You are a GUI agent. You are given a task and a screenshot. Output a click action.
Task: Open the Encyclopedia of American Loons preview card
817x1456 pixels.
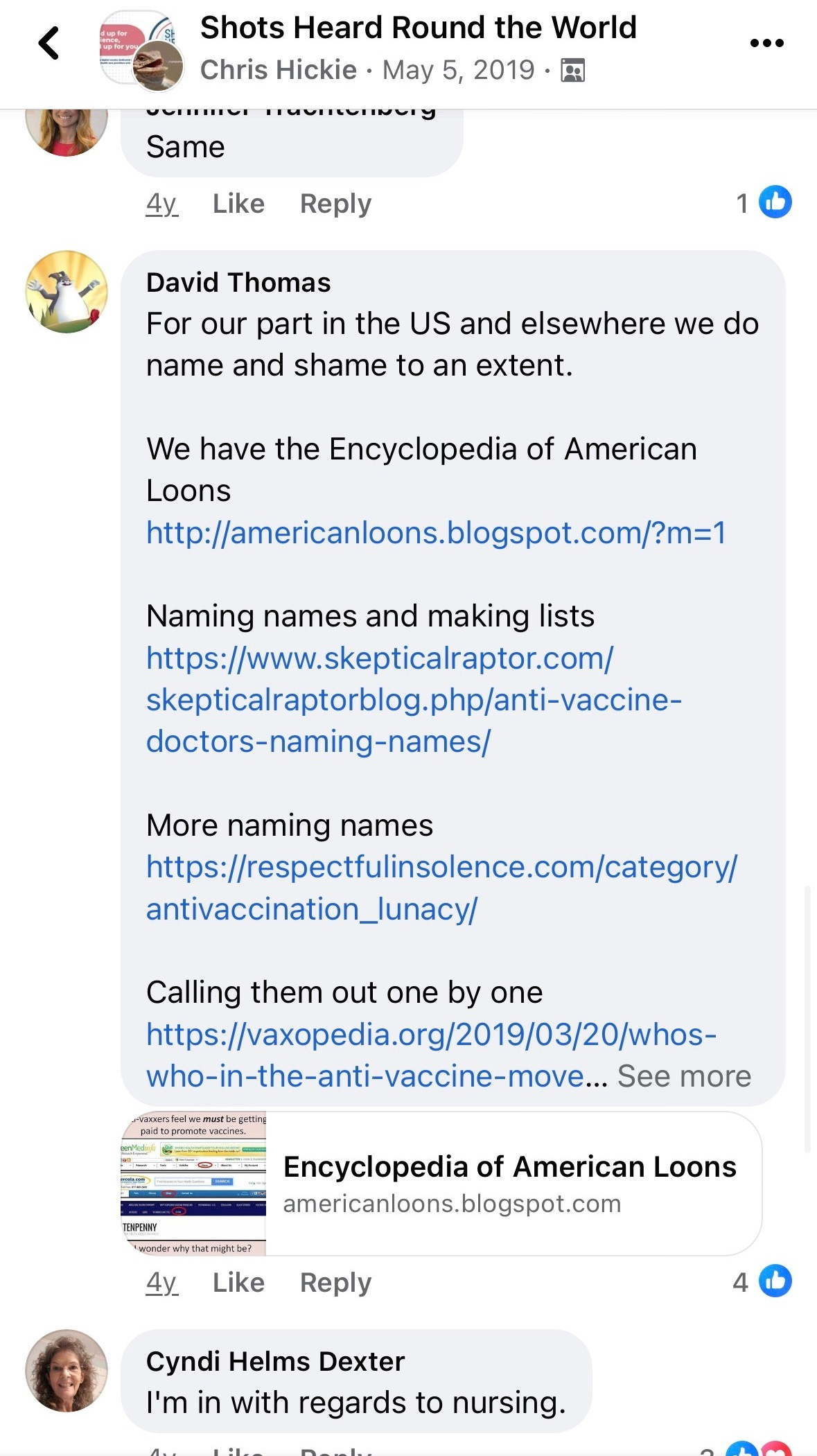(x=441, y=1184)
